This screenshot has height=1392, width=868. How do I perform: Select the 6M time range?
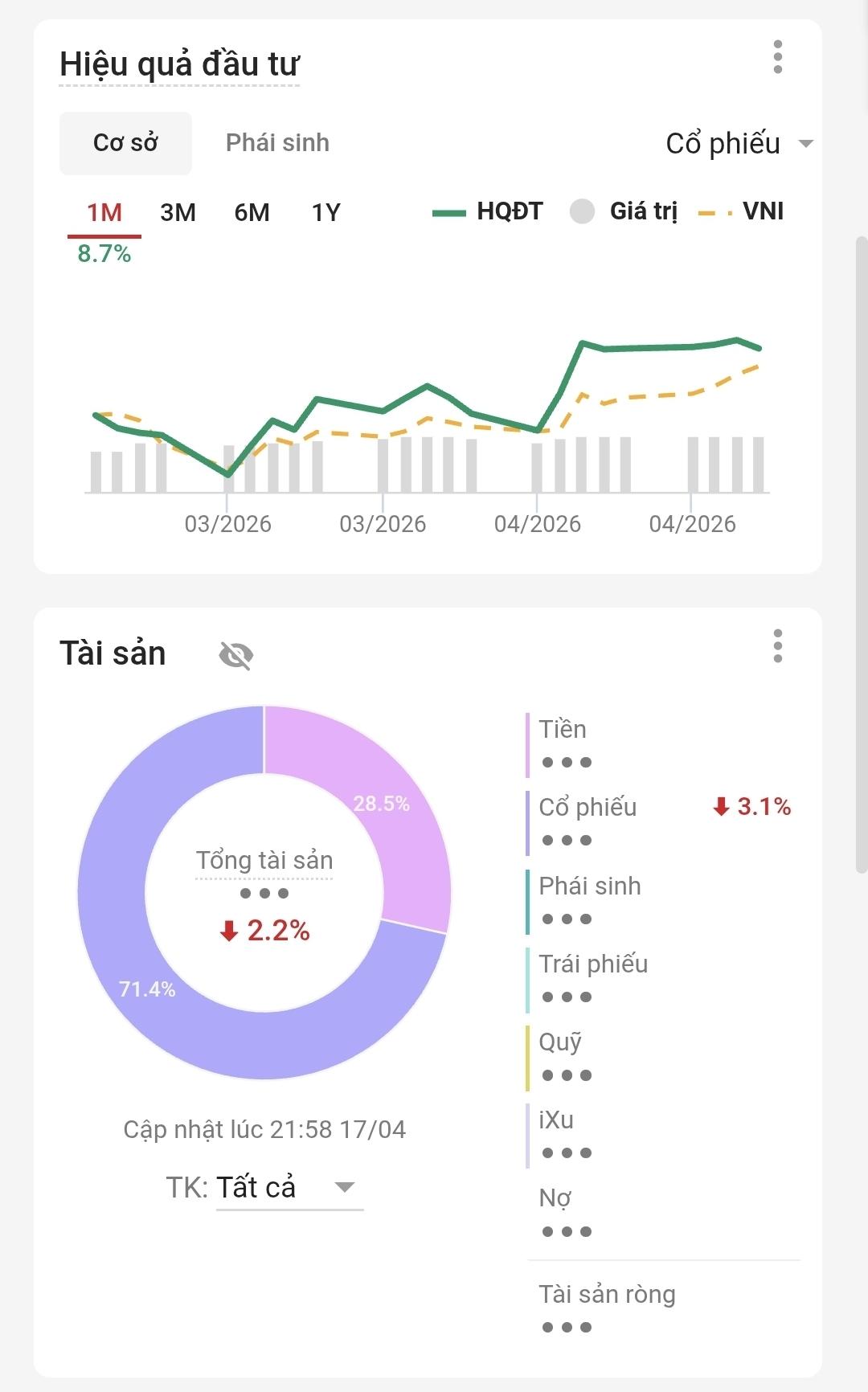pyautogui.click(x=252, y=213)
